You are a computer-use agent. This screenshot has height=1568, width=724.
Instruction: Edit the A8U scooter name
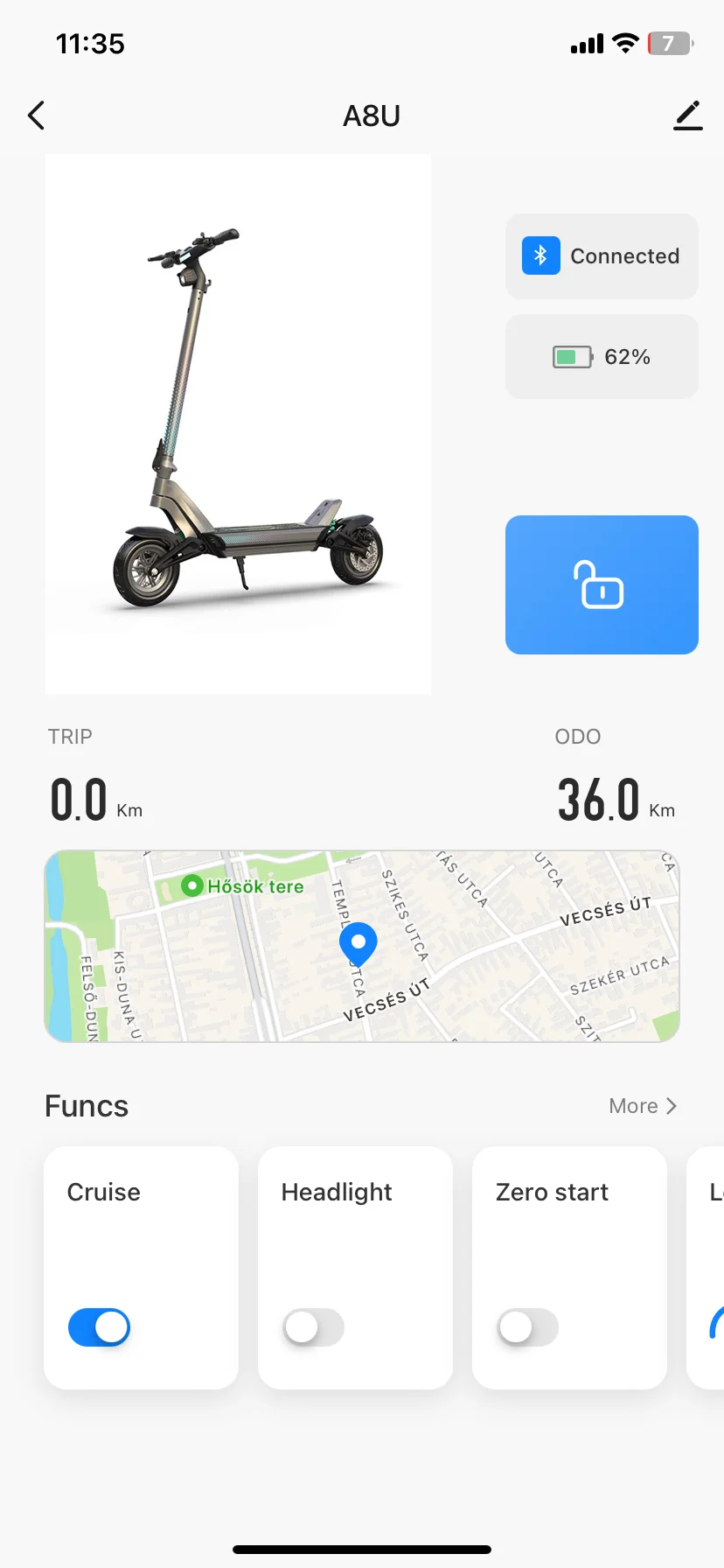coord(688,115)
